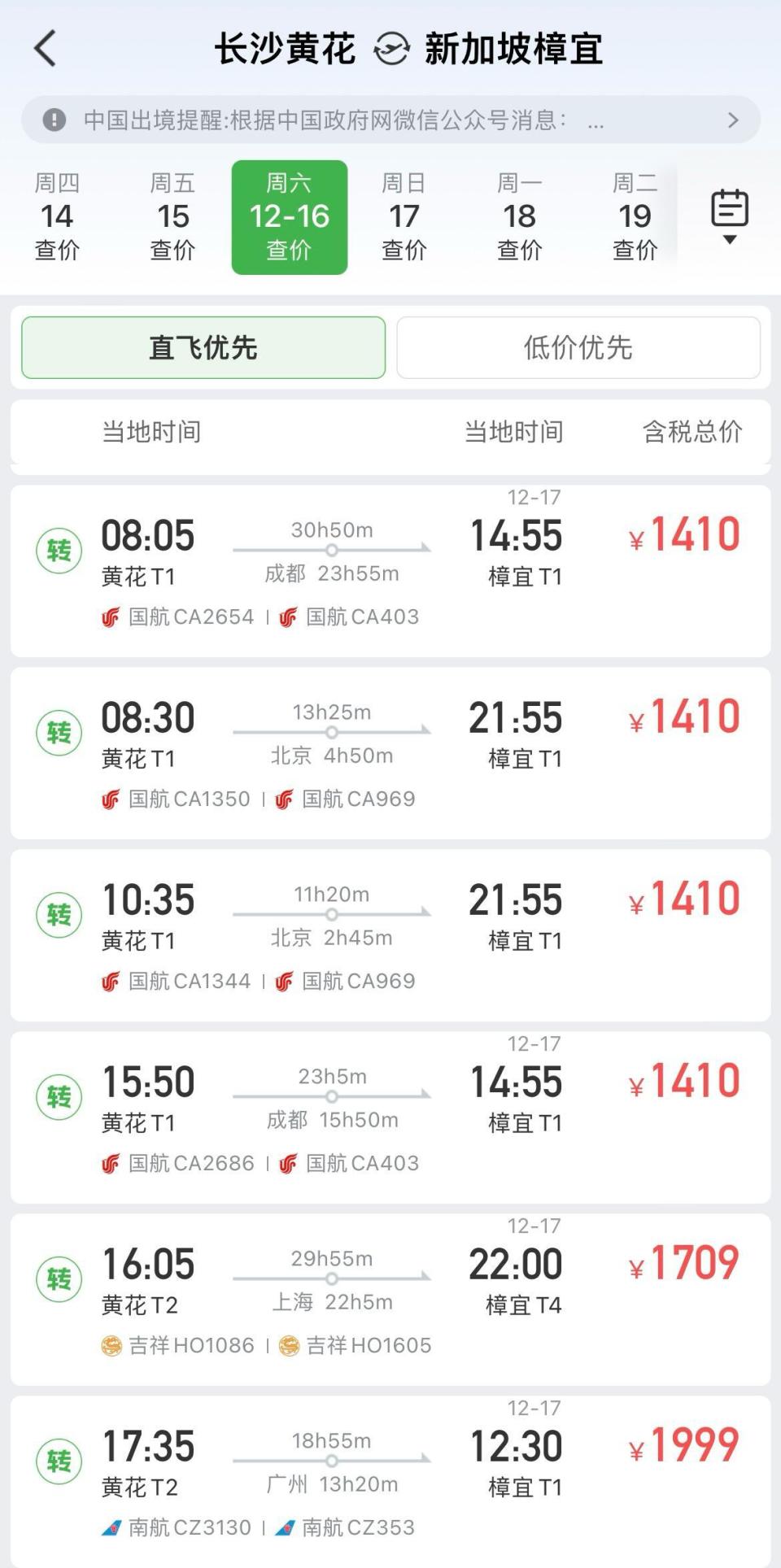
Task: Swap departure and destination airports
Action: [391, 50]
